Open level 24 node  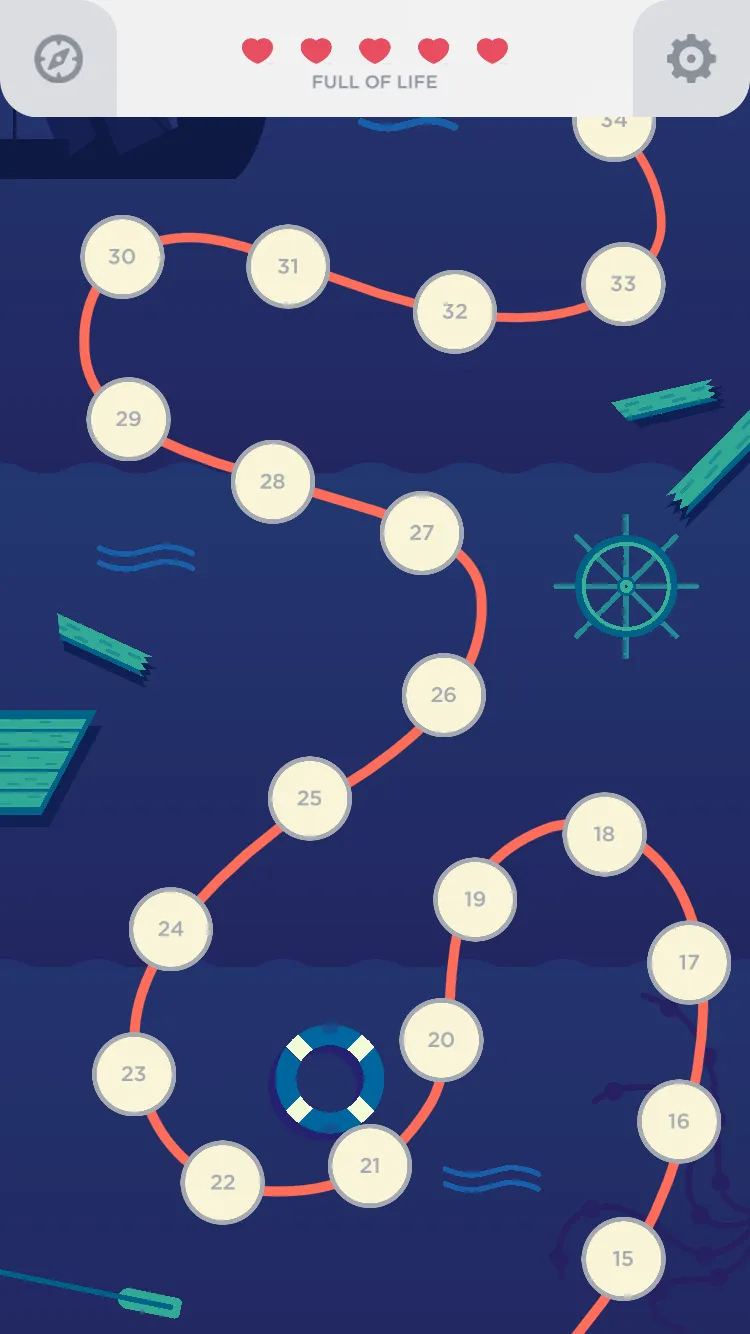(x=171, y=929)
